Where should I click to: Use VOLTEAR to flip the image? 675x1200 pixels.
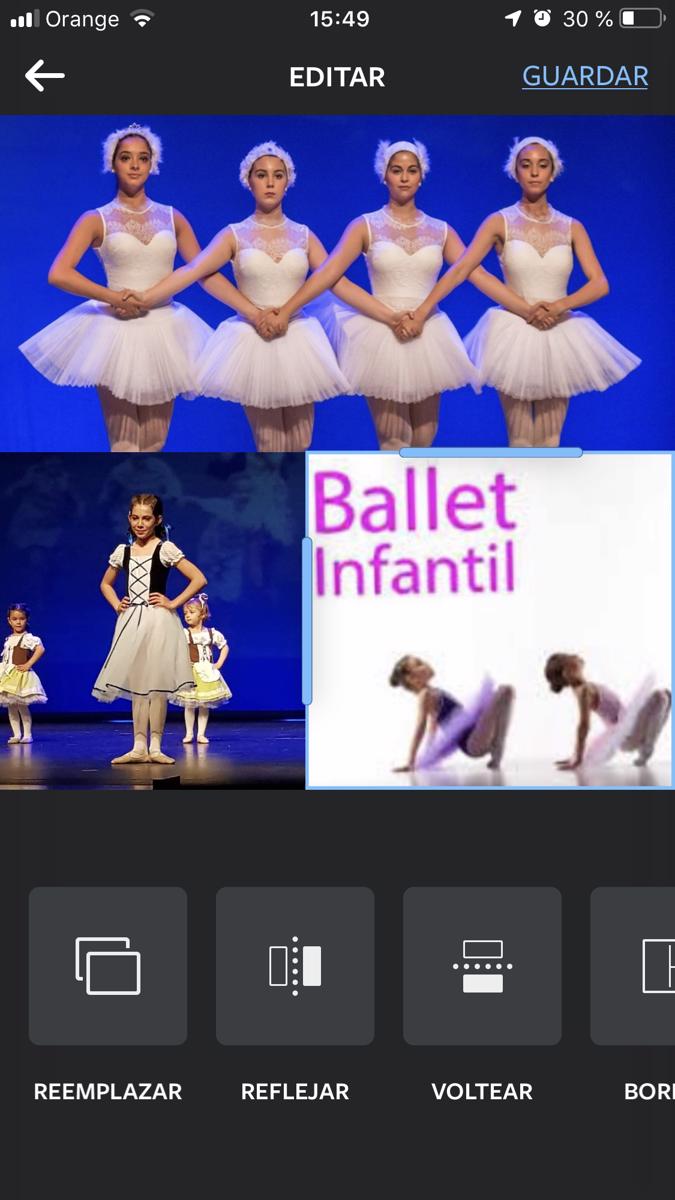tap(482, 966)
